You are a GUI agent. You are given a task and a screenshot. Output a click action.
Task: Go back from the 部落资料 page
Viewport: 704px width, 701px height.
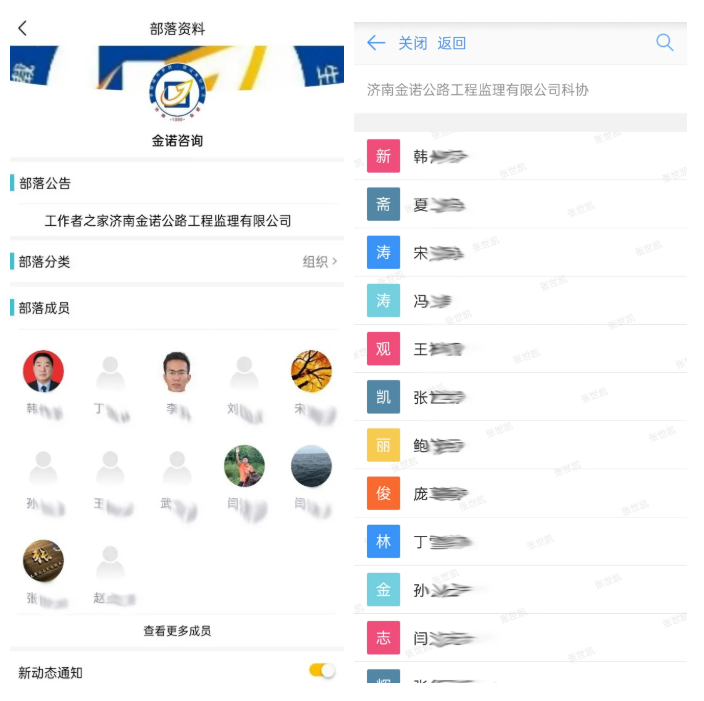[23, 29]
